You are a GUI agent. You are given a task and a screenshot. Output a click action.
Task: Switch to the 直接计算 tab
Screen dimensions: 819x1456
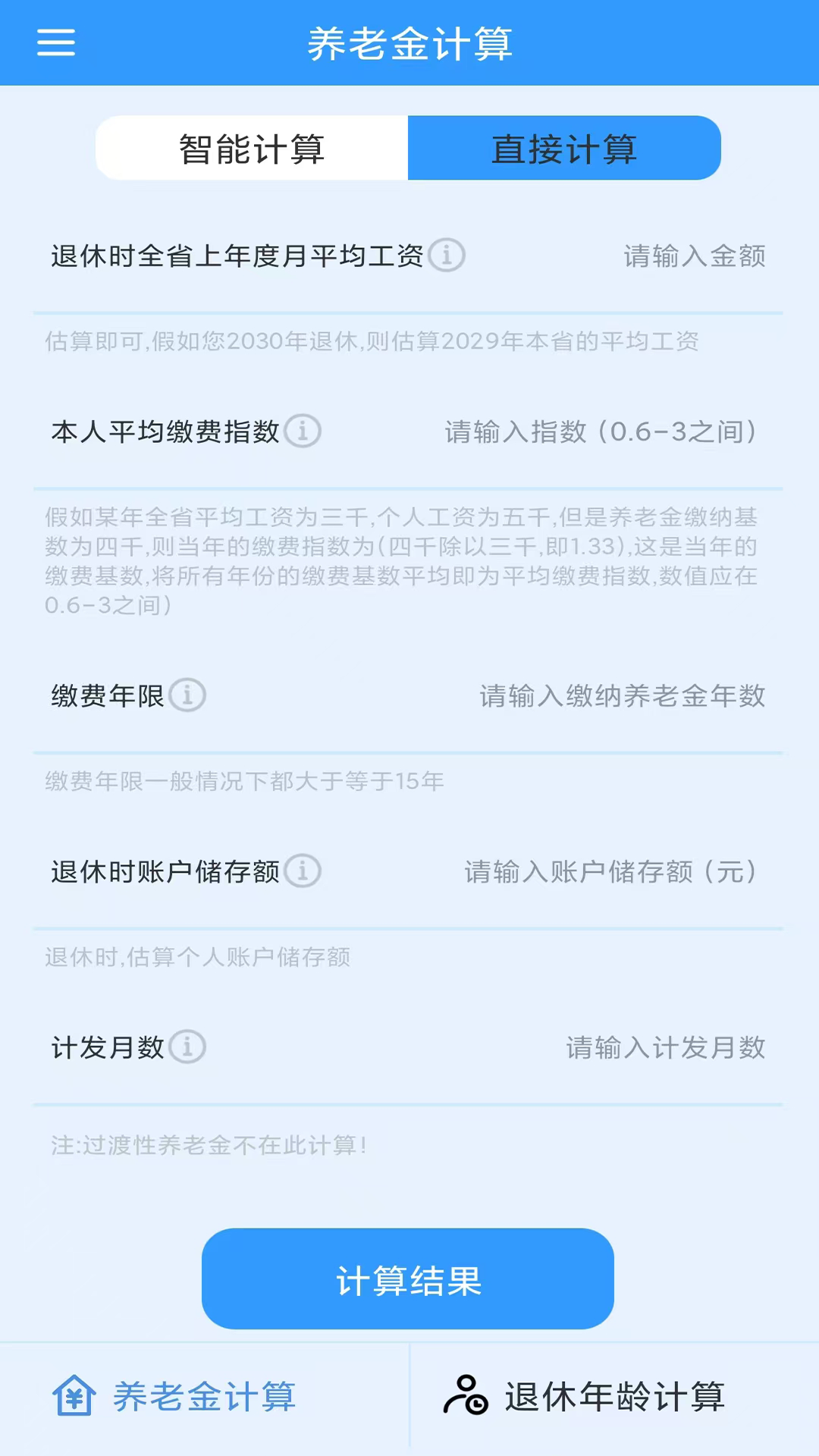[x=564, y=149]
